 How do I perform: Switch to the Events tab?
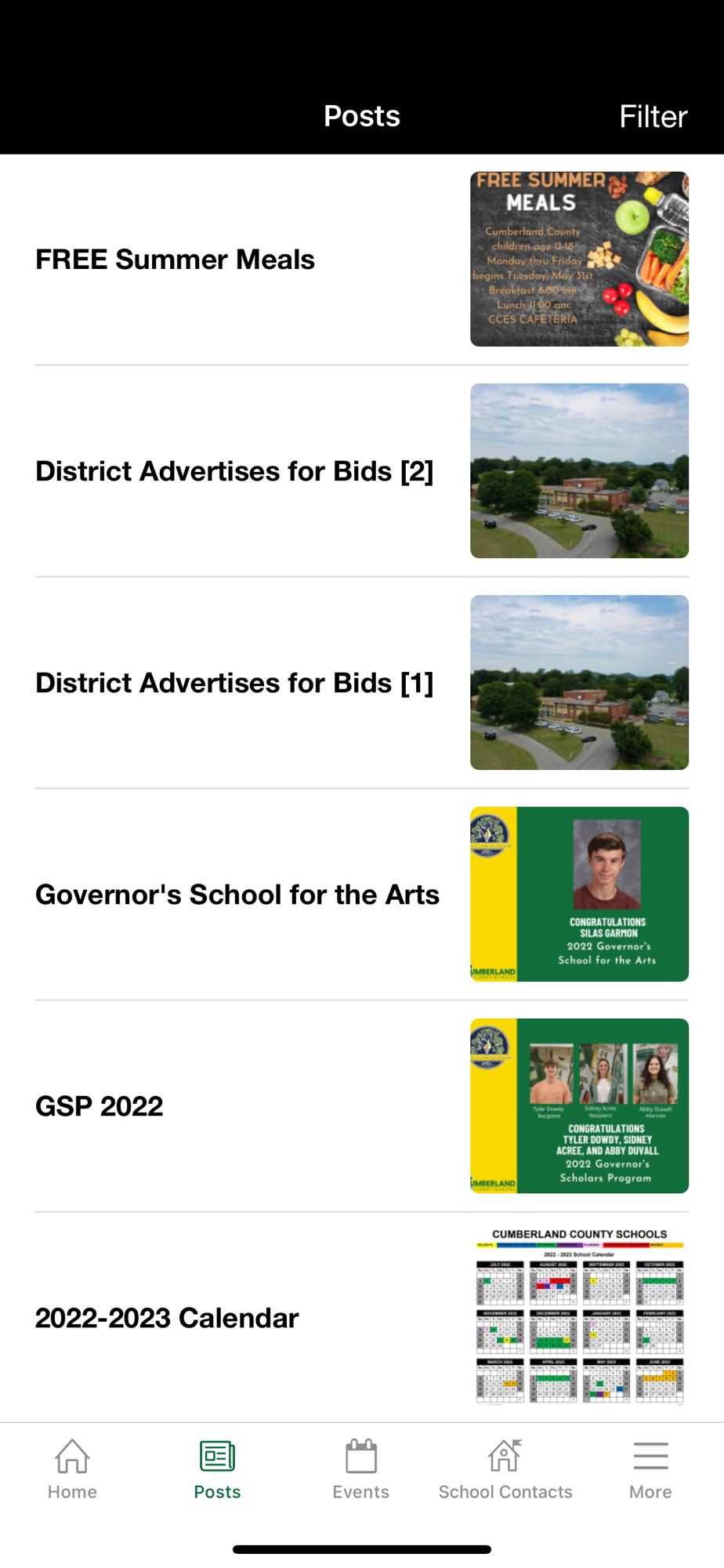(x=361, y=1468)
